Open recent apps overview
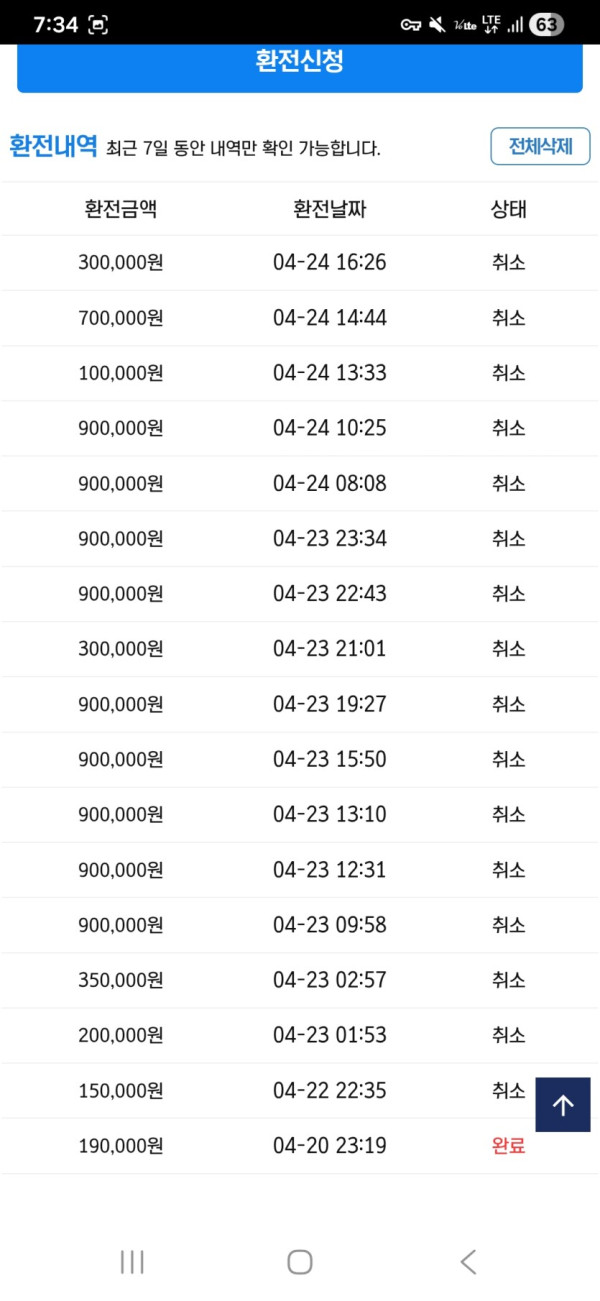 132,1262
